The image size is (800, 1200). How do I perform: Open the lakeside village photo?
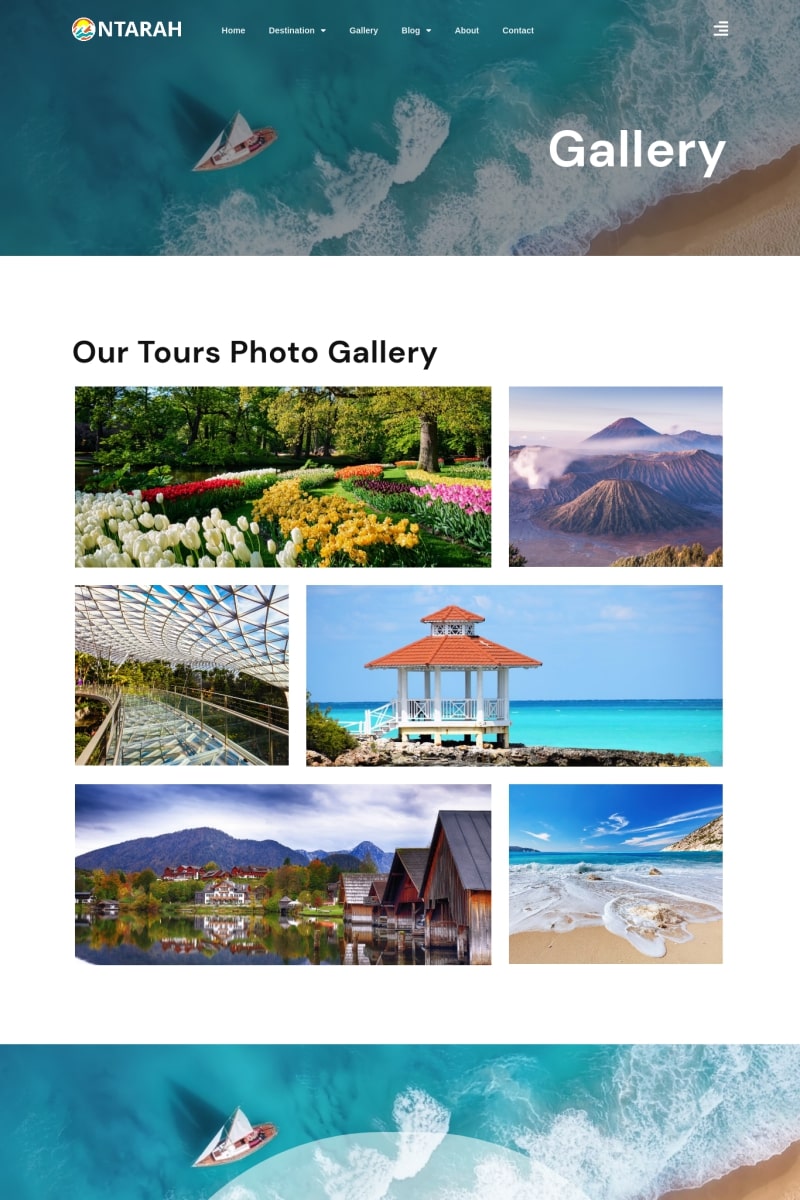pyautogui.click(x=283, y=874)
